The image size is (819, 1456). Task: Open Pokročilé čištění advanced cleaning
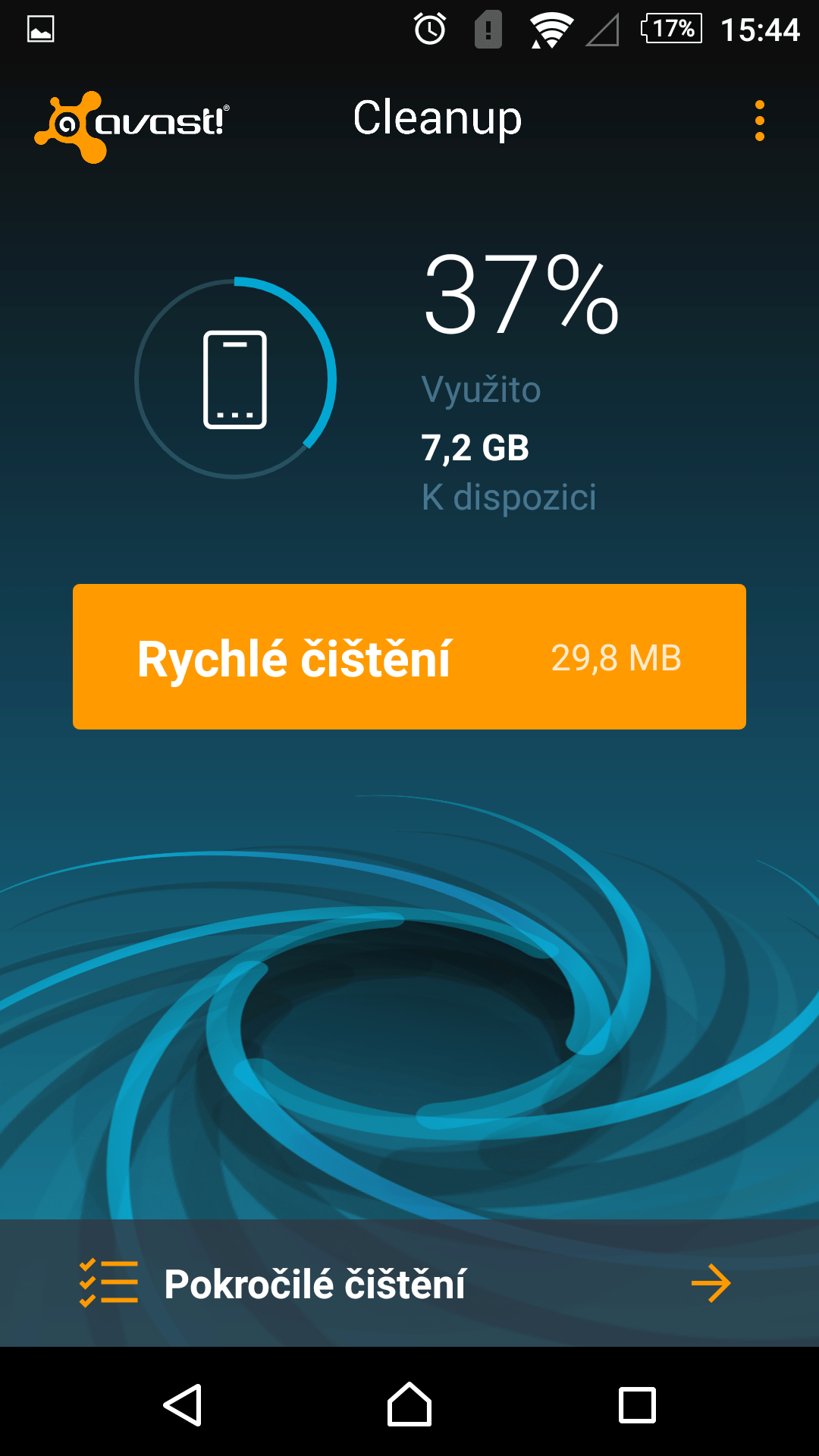[x=409, y=1283]
